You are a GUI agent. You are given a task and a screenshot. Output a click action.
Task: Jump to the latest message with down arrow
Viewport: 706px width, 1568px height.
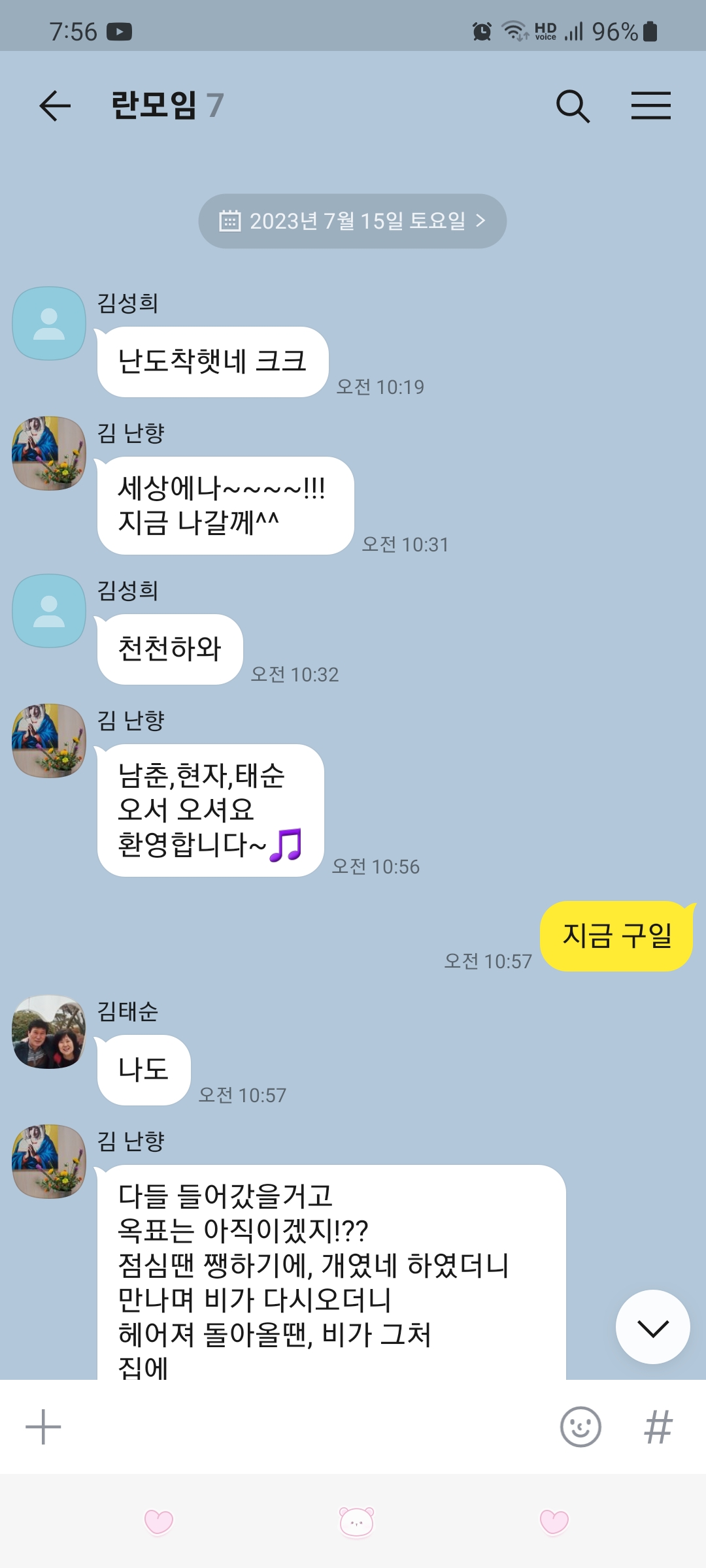pos(652,1327)
